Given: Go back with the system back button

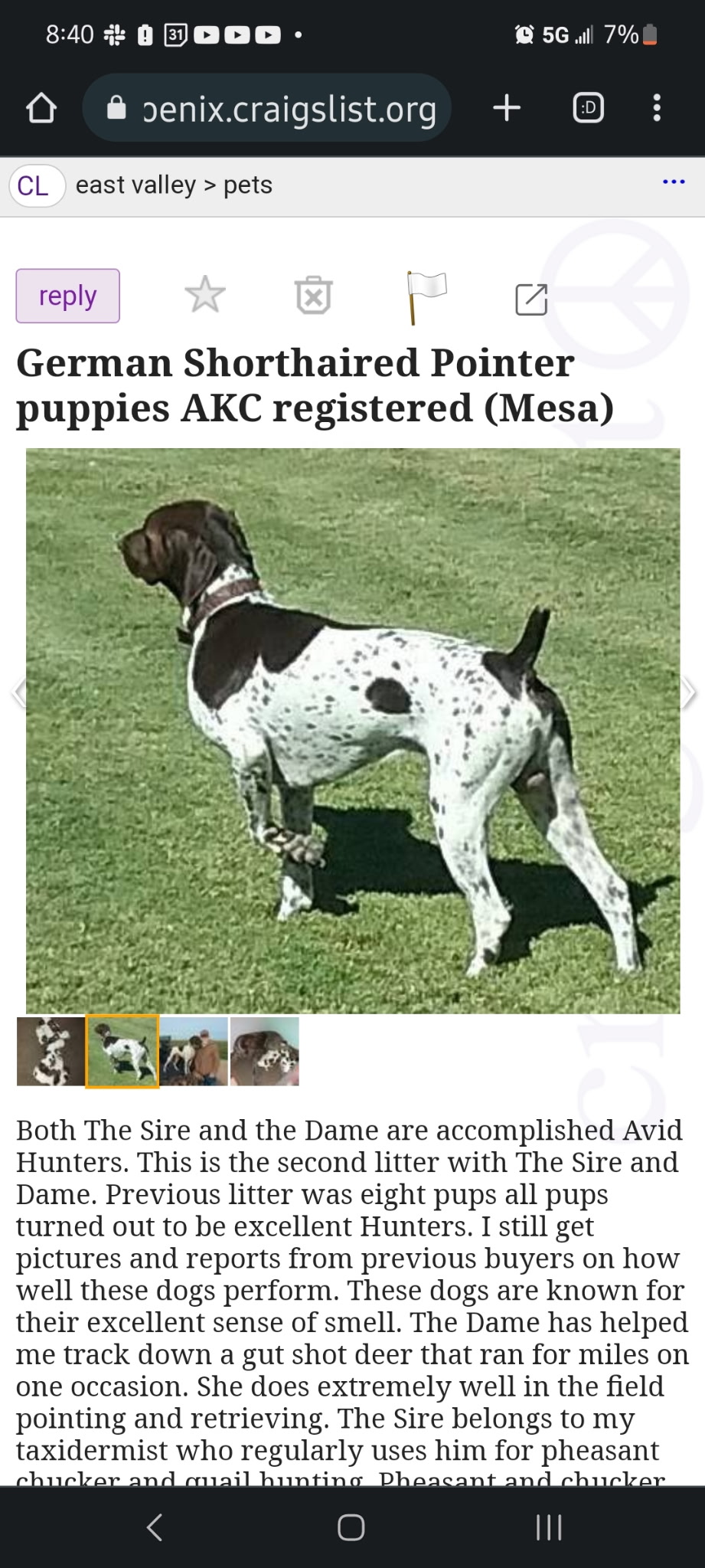Looking at the screenshot, I should coord(155,1527).
